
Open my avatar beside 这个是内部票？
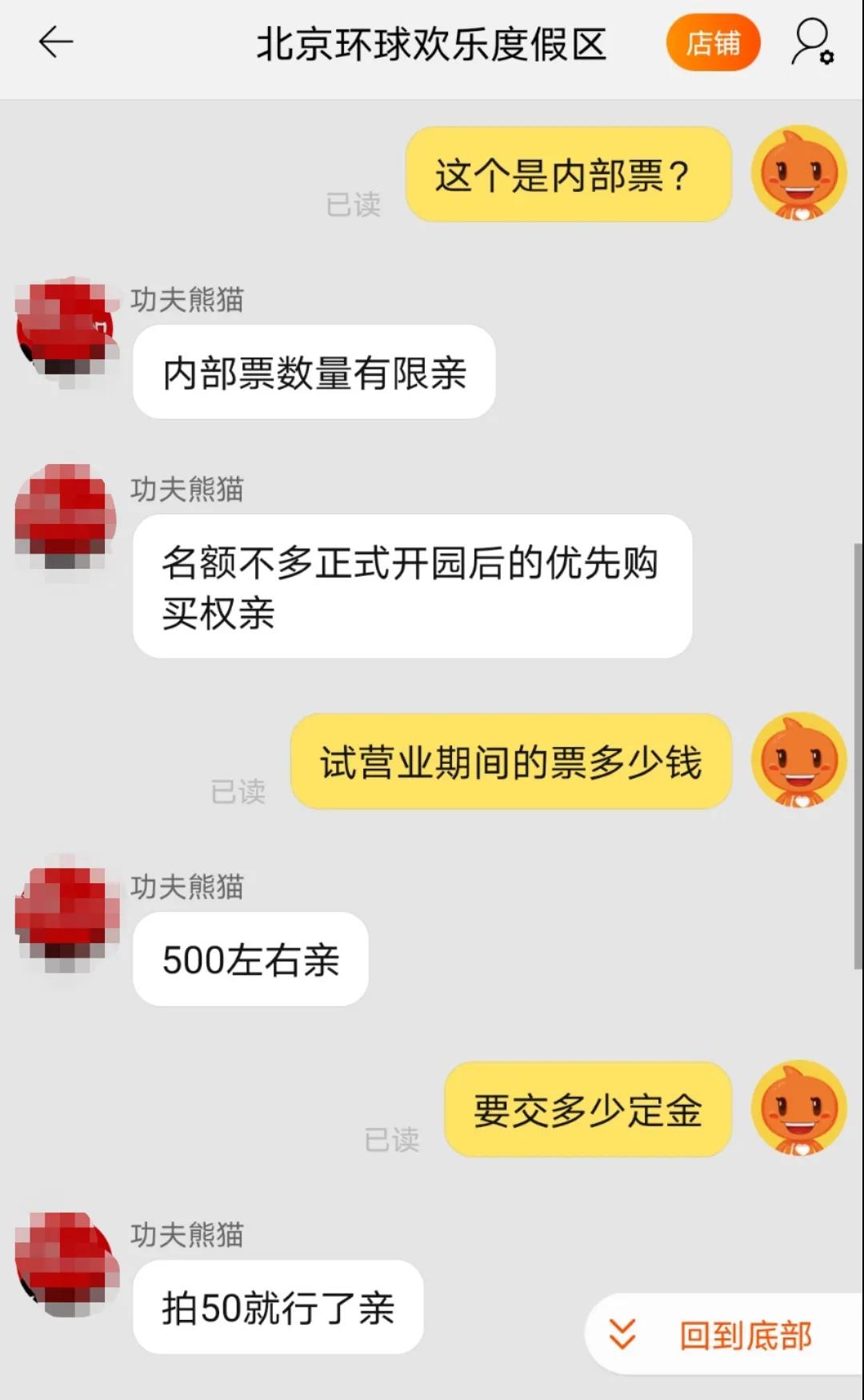tap(798, 174)
